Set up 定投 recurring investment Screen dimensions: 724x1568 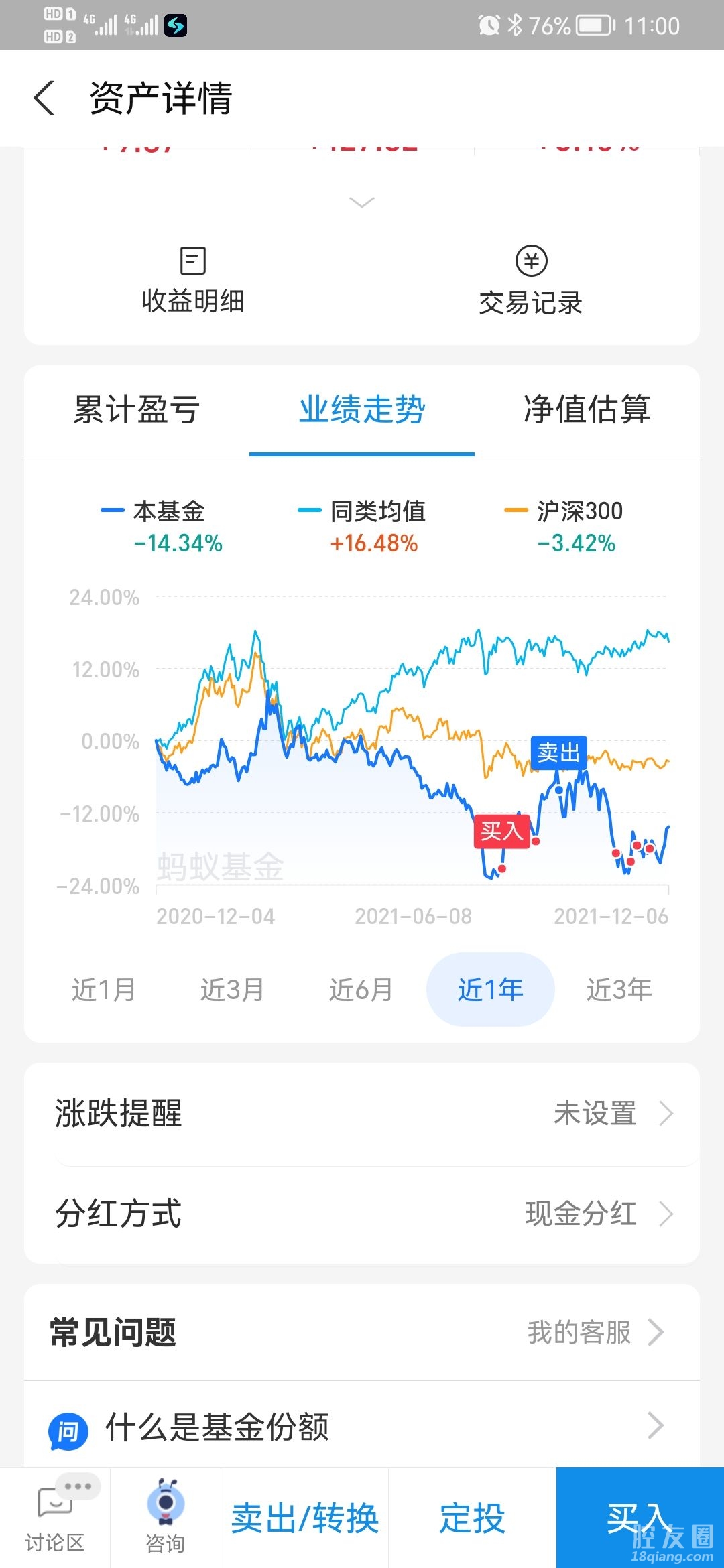[472, 1518]
